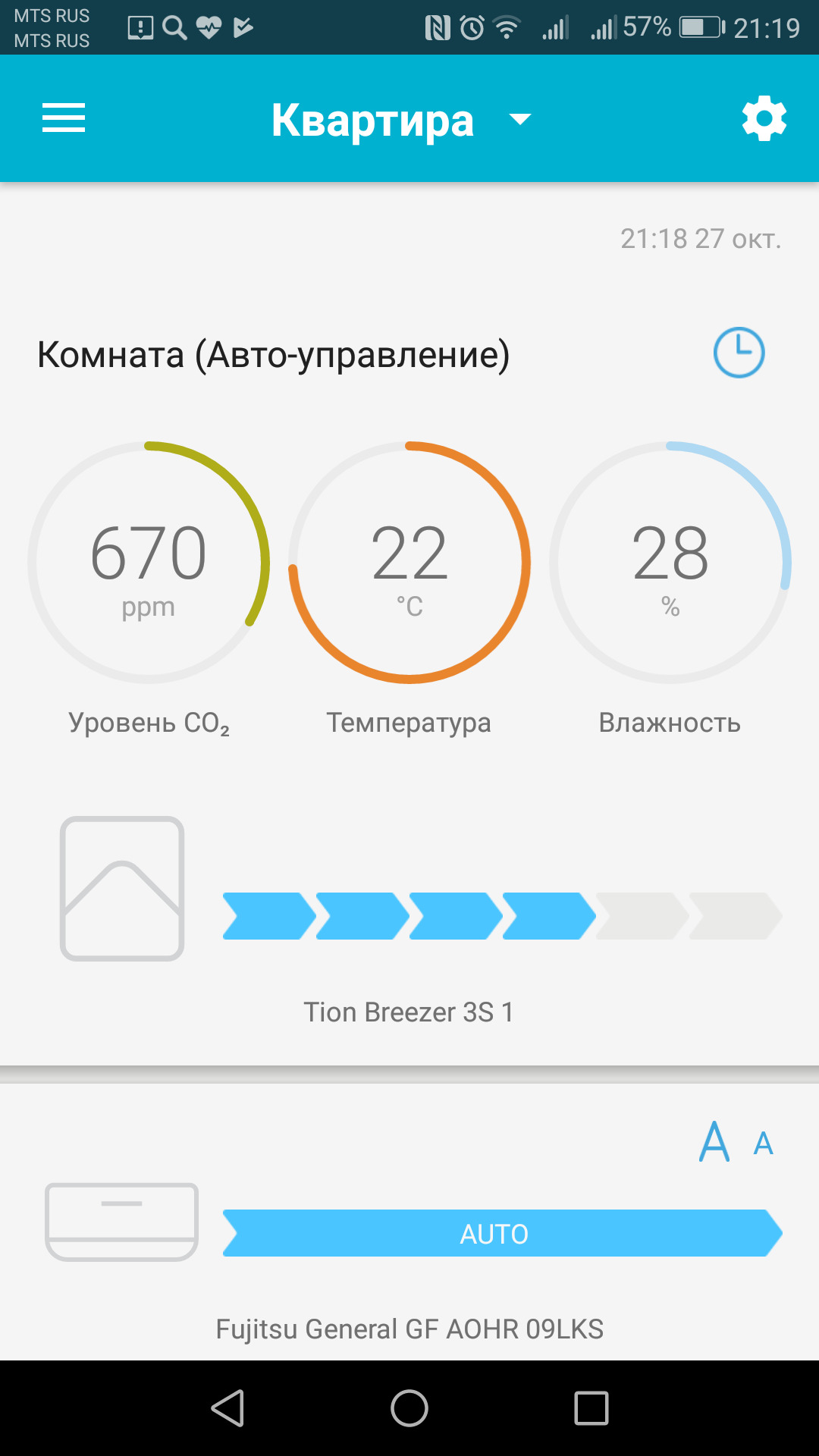View the temperature gauge details

coord(409,562)
